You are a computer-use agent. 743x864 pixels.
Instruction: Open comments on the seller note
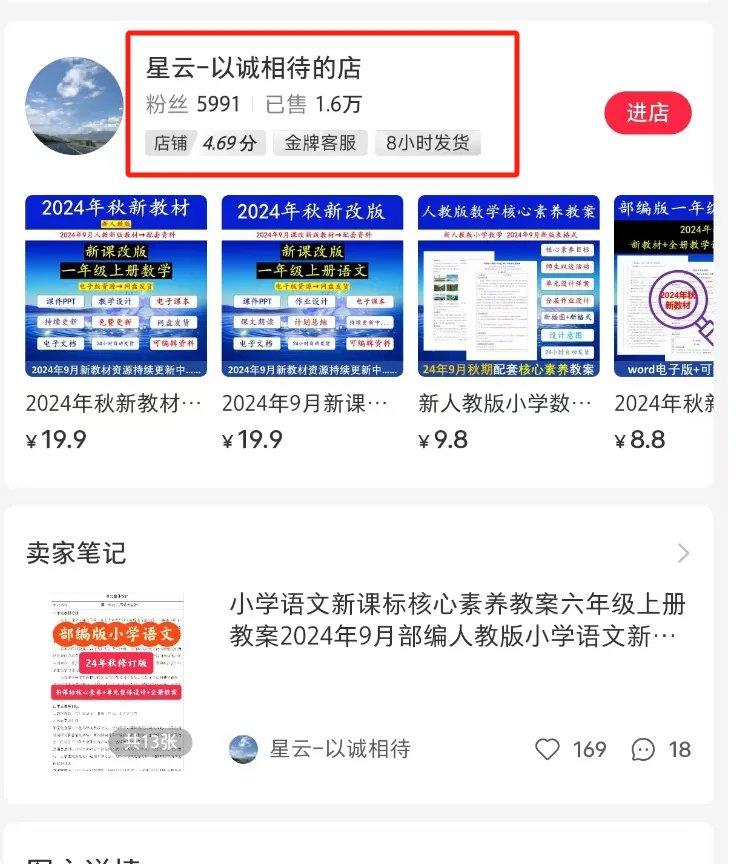click(643, 749)
